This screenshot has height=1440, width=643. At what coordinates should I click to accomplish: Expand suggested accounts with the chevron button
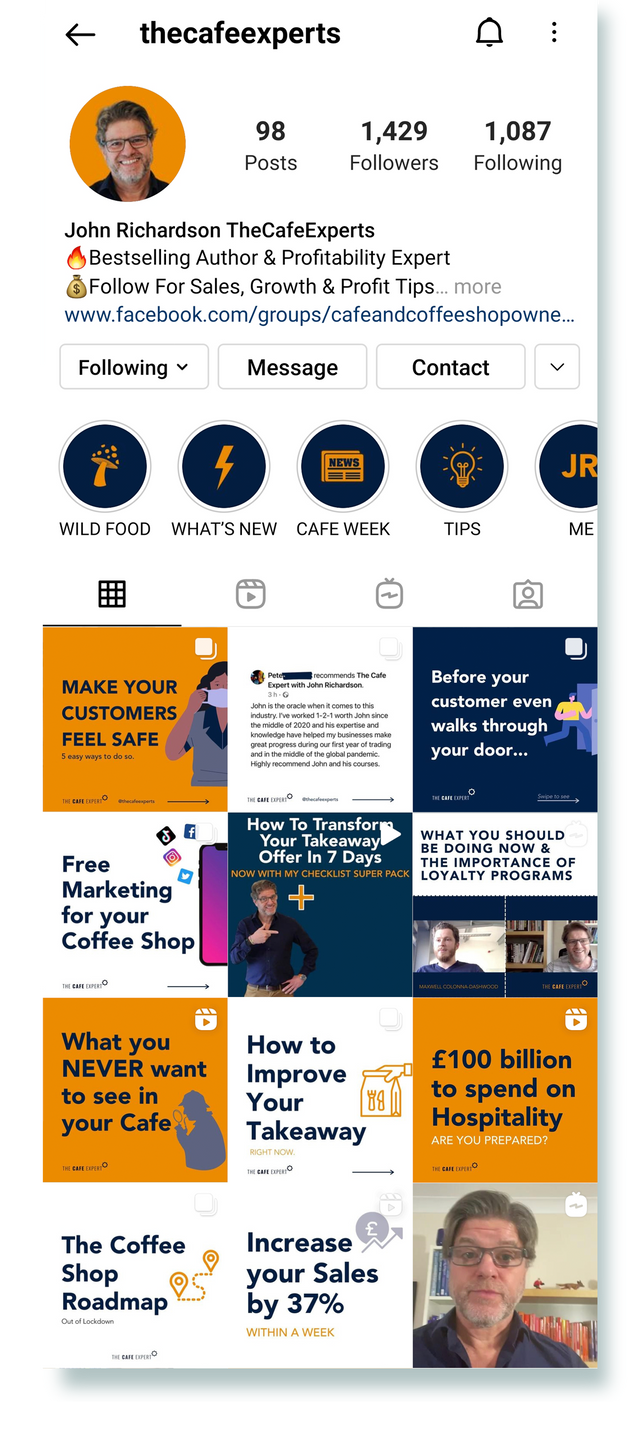pyautogui.click(x=557, y=367)
